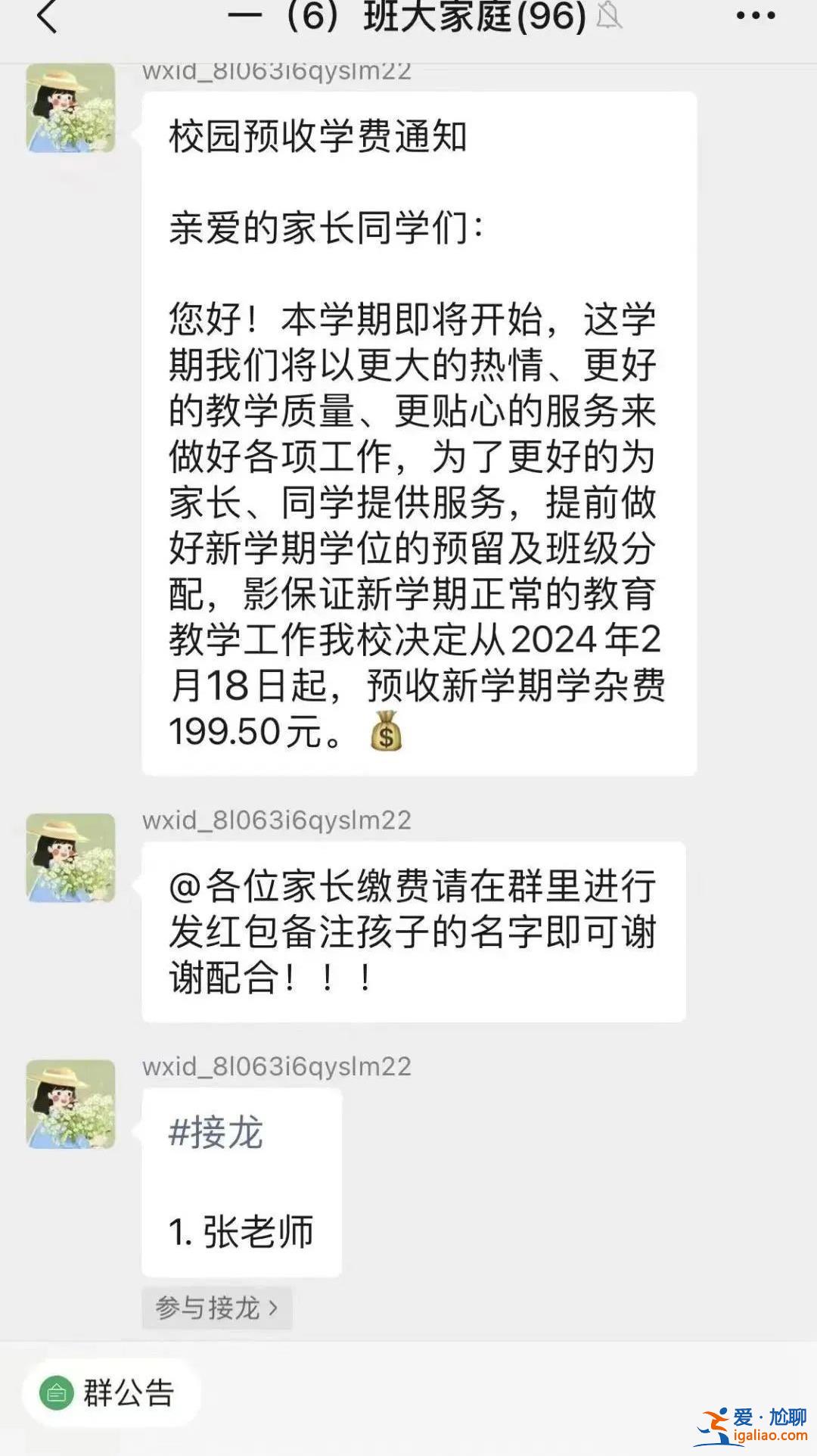The width and height of the screenshot is (817, 1456).
Task: Open the #接龙 message card
Action: [x=241, y=1182]
